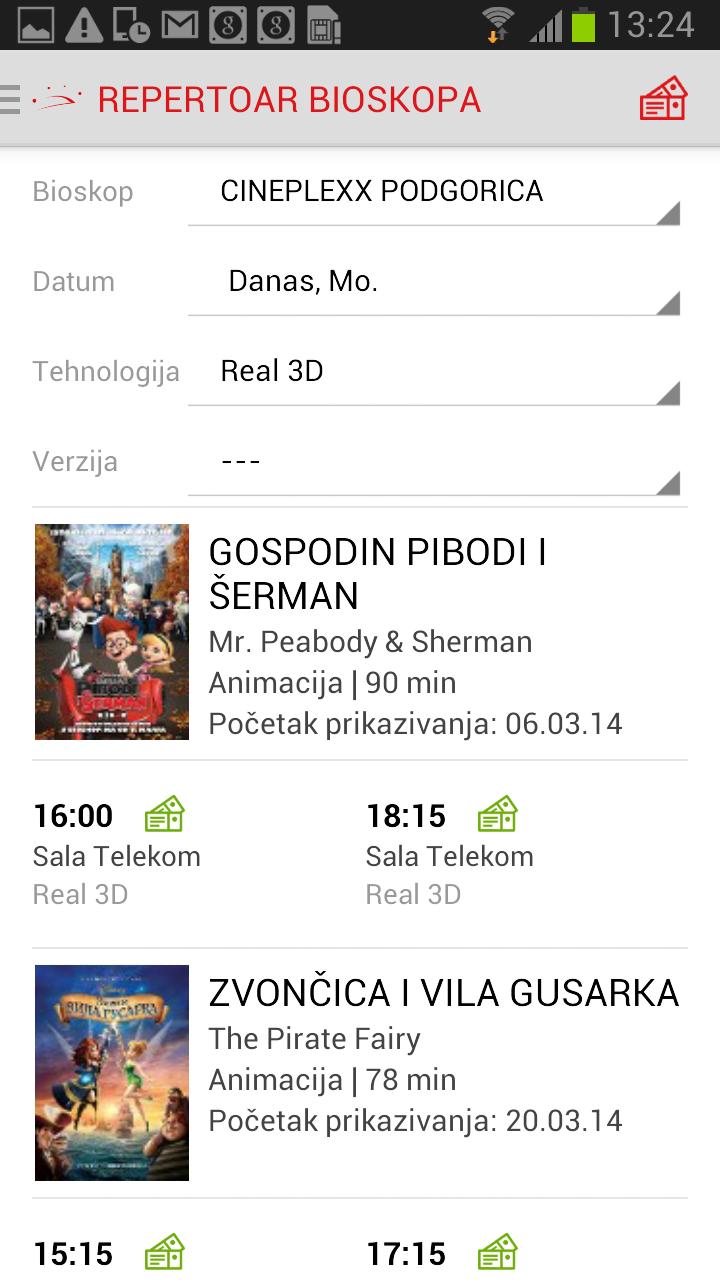Tap the ticket icon beside 18:15

coord(497,814)
